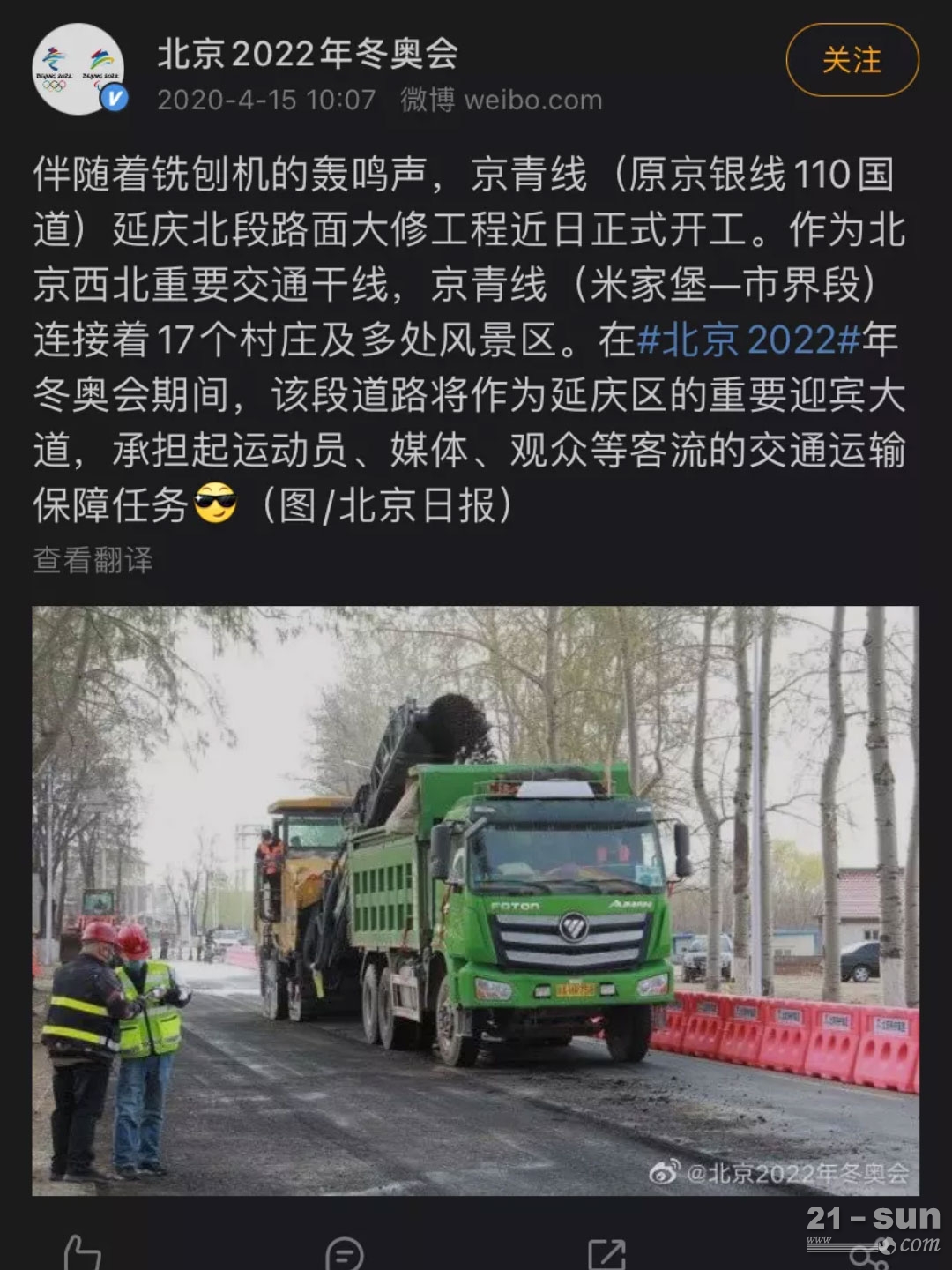Open the 北京2022年冬奥会 profile avatar
This screenshot has width=952, height=1270.
(78, 70)
